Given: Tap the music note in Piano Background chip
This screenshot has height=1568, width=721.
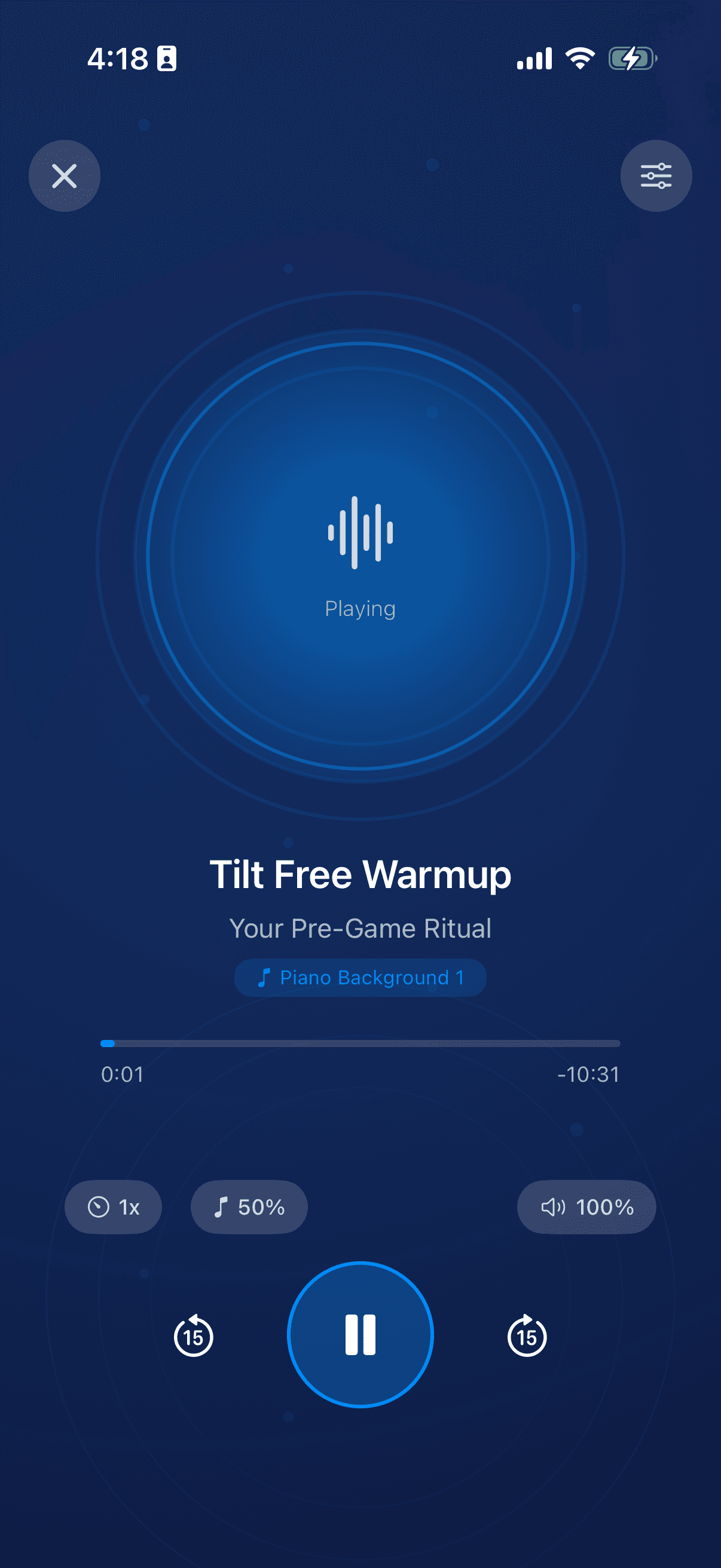Looking at the screenshot, I should click(264, 977).
